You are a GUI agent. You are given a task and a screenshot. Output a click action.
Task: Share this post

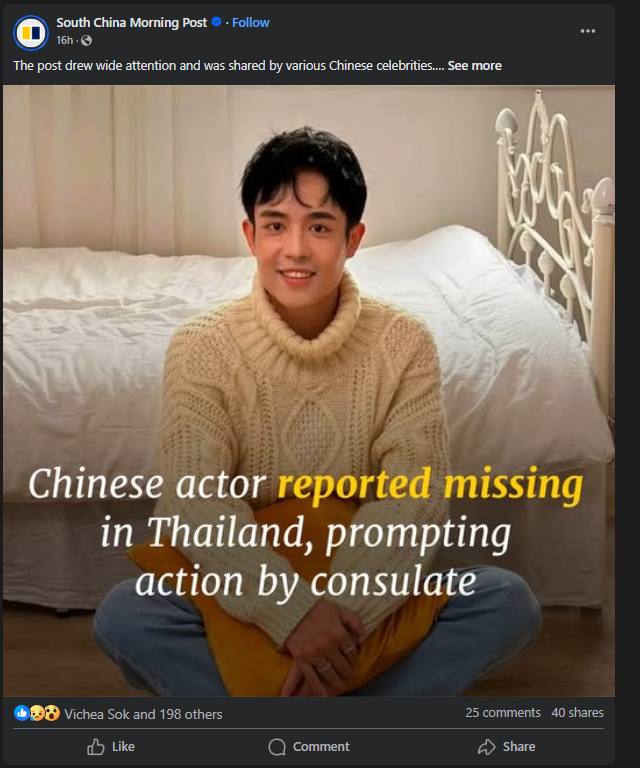(507, 747)
